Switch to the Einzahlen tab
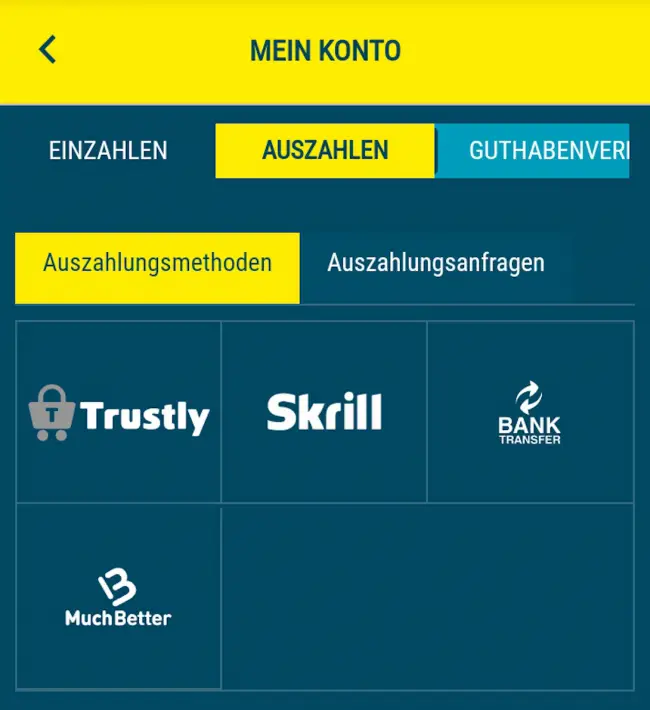Image resolution: width=650 pixels, height=710 pixels. point(108,151)
